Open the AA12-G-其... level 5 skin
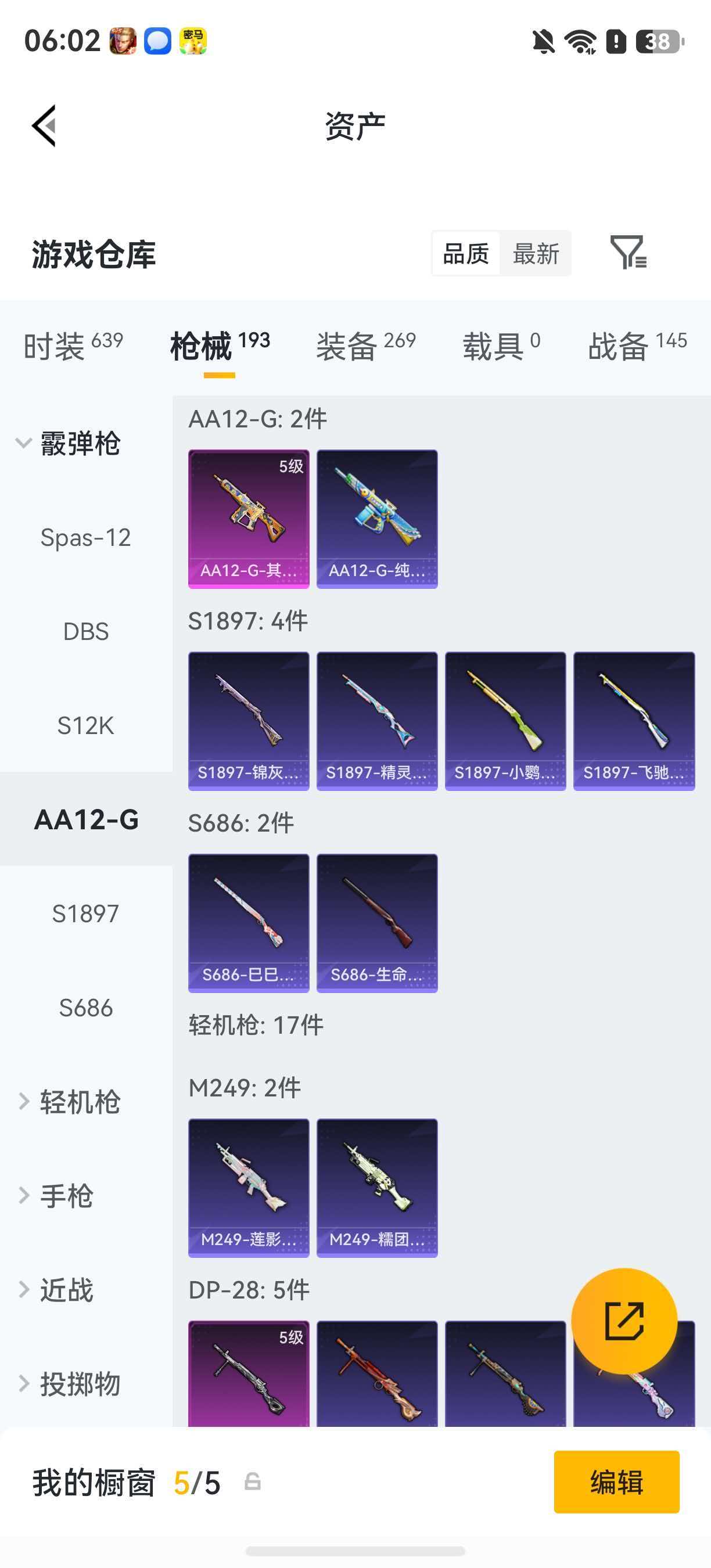Screen dimensions: 711x1568 tap(249, 519)
